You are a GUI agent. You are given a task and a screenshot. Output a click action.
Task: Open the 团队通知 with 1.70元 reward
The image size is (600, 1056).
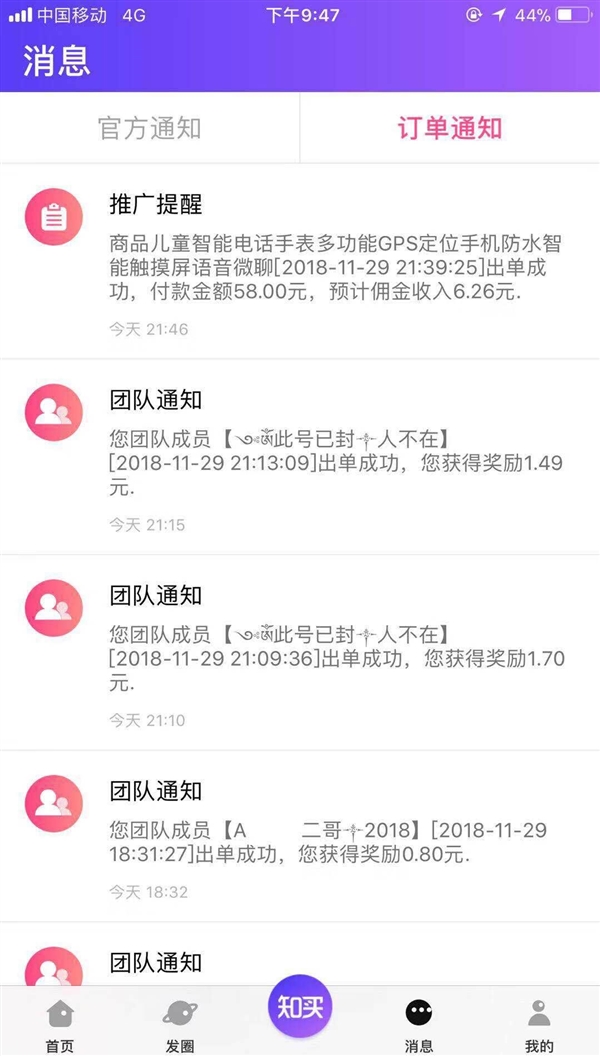coord(300,653)
